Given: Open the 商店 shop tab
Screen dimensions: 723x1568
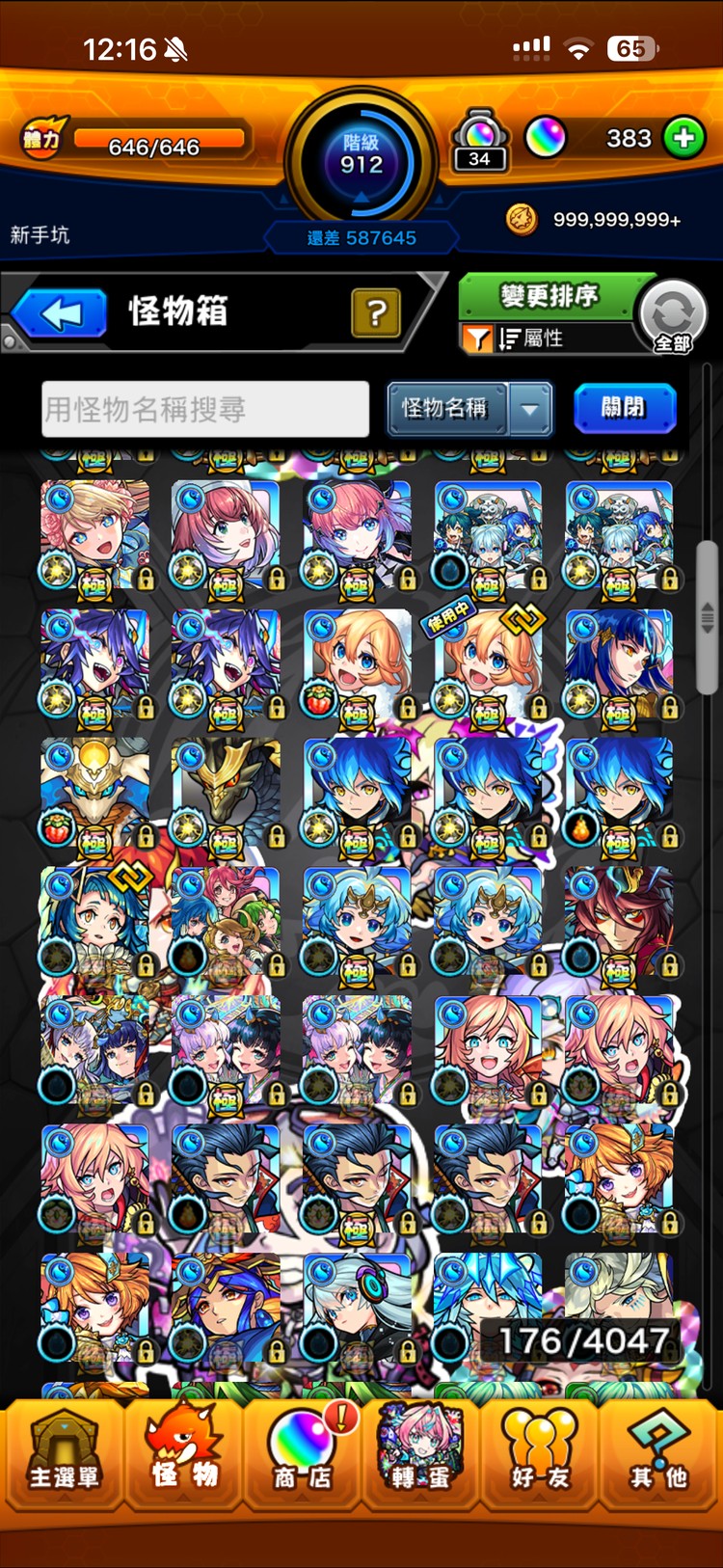Looking at the screenshot, I should pos(302,1454).
